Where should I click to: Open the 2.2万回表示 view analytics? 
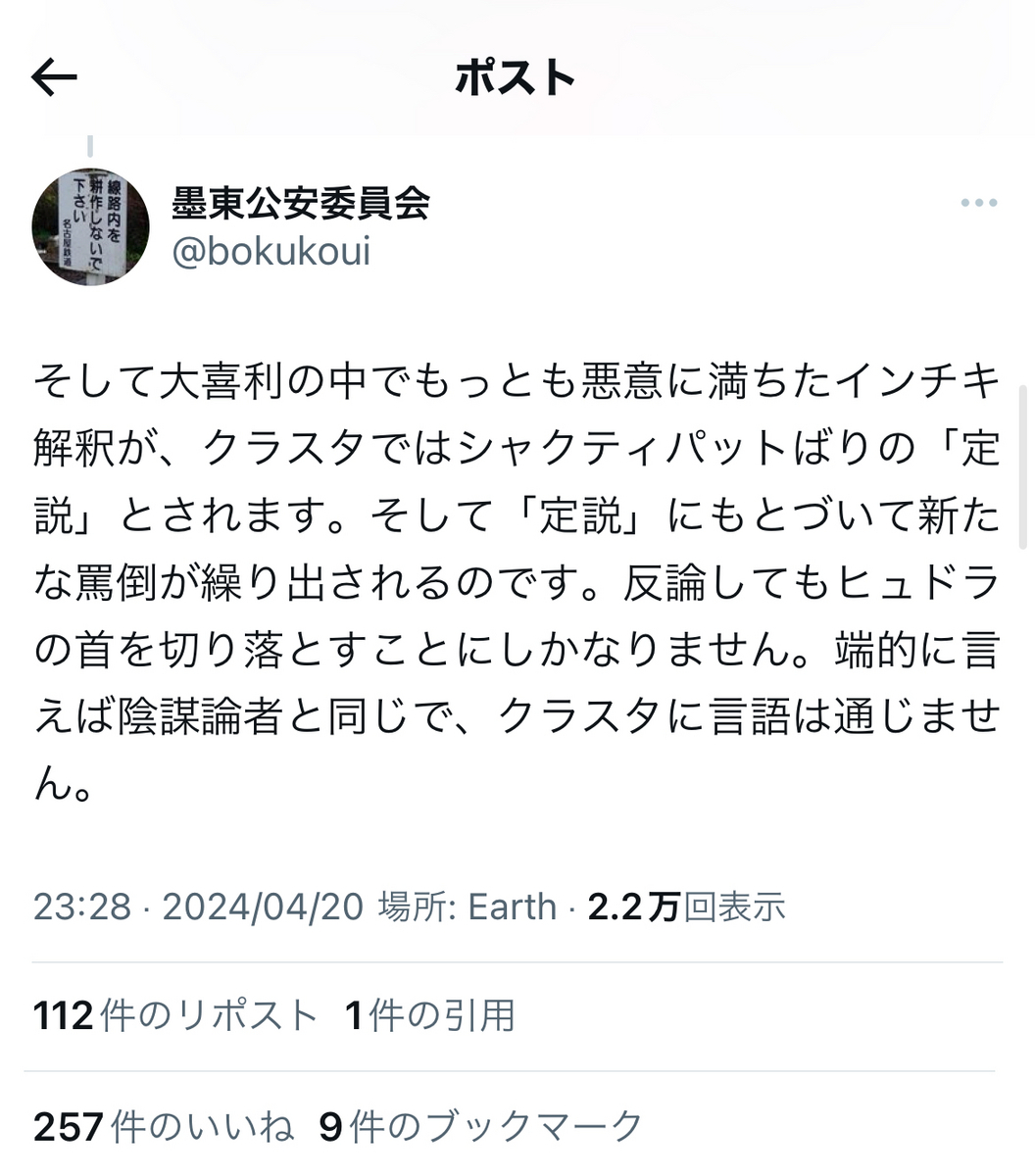point(686,906)
